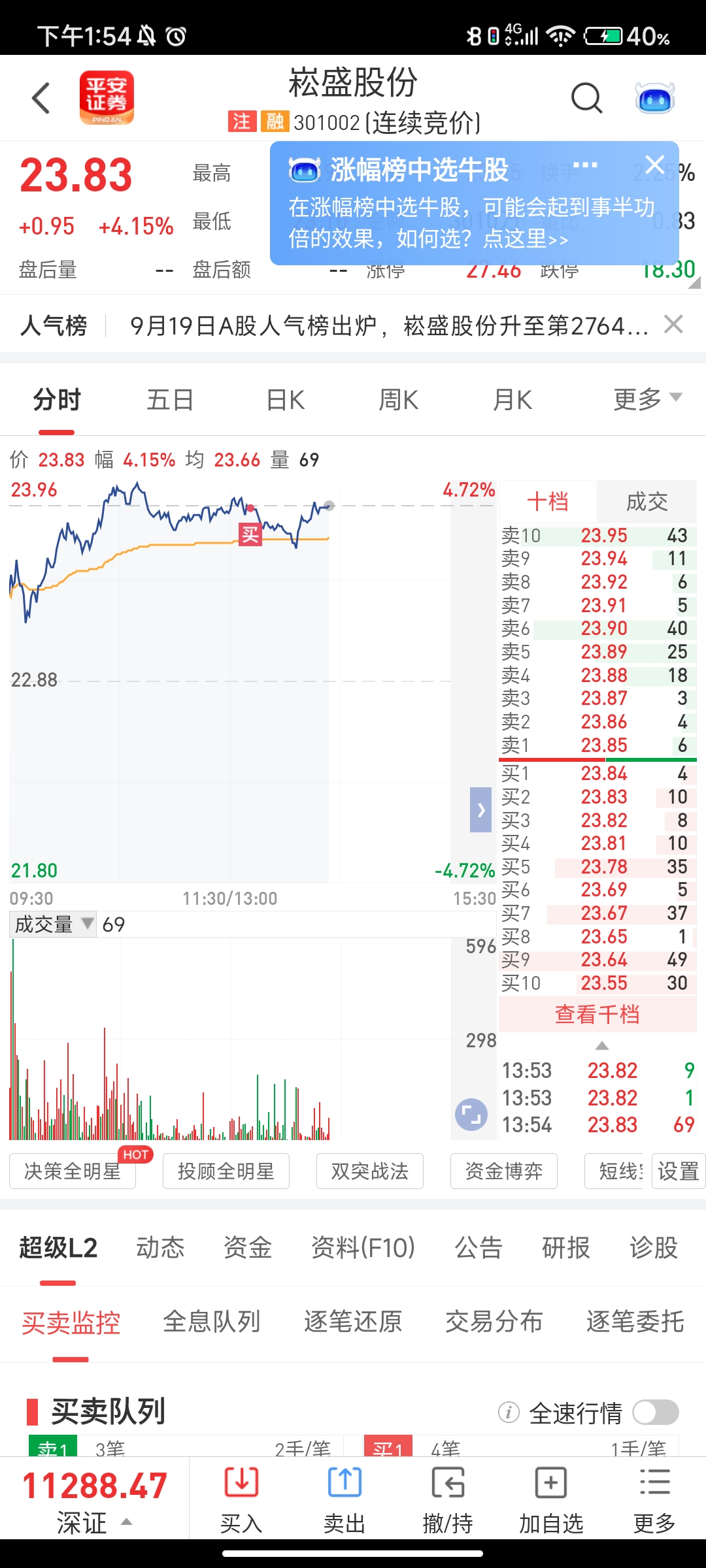Image resolution: width=706 pixels, height=1568 pixels.
Task: Switch order panel to 成交 tab
Action: pos(647,502)
